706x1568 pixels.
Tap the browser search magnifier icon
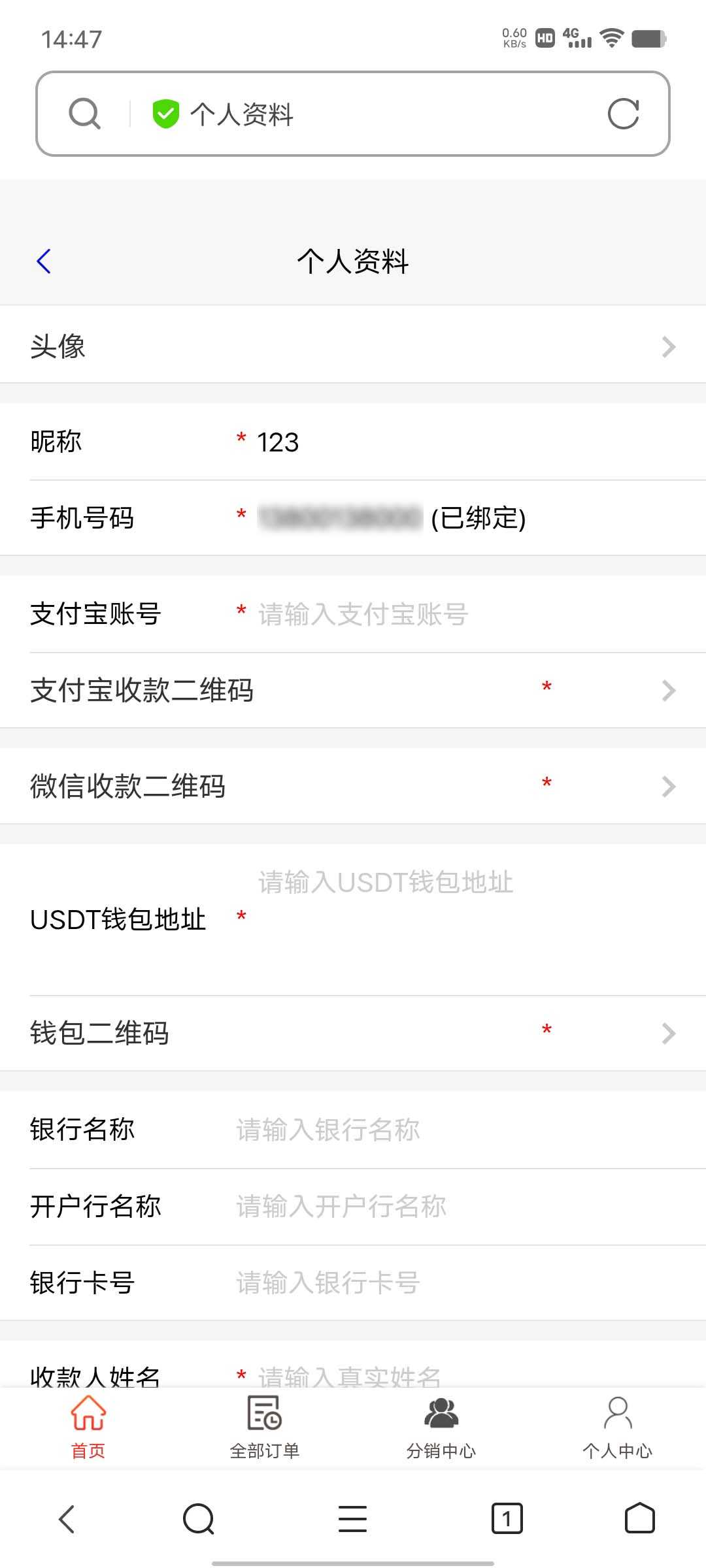pos(84,114)
